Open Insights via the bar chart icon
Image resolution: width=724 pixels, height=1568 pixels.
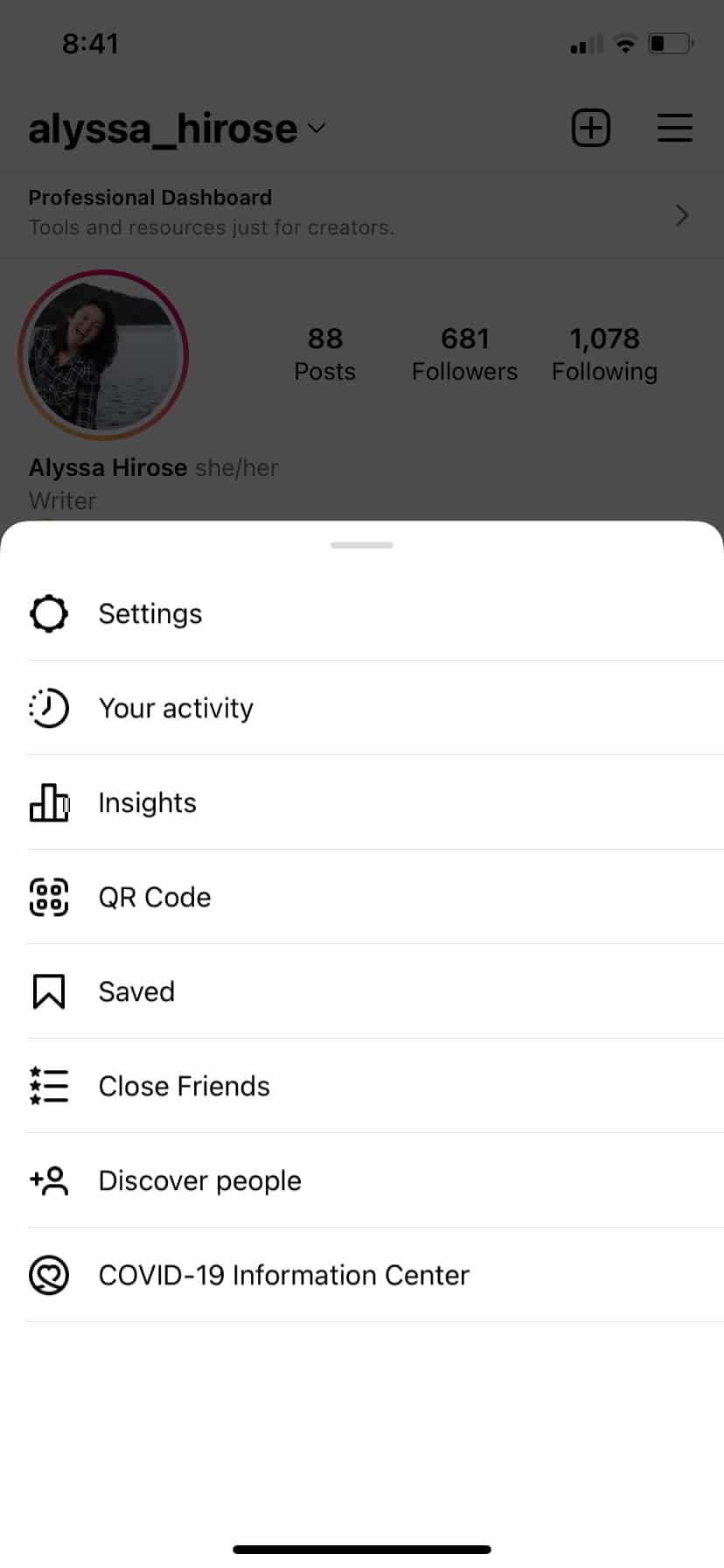(x=49, y=802)
